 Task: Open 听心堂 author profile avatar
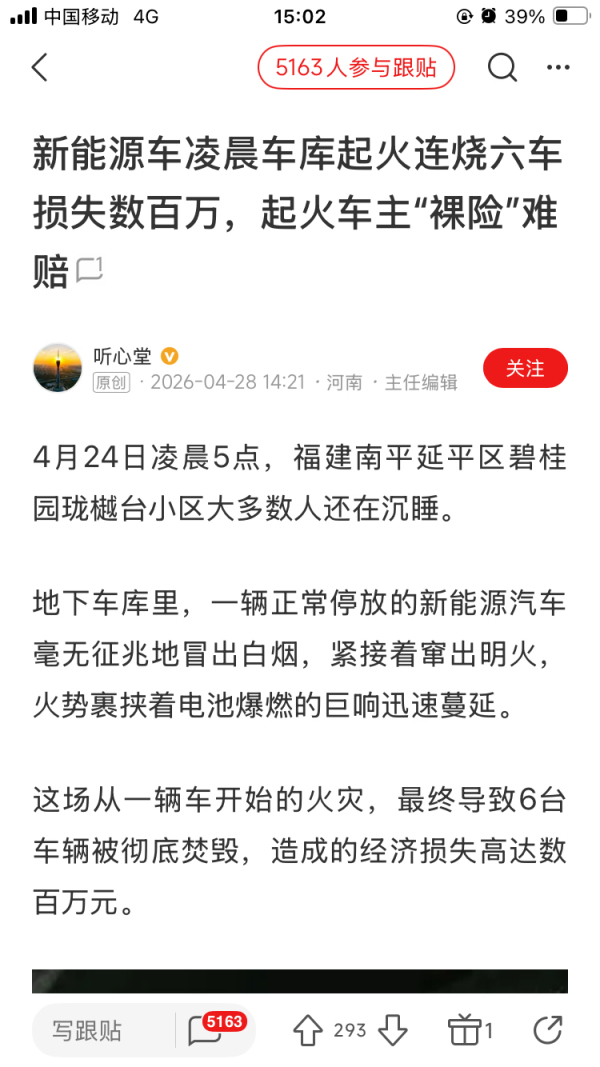(58, 368)
